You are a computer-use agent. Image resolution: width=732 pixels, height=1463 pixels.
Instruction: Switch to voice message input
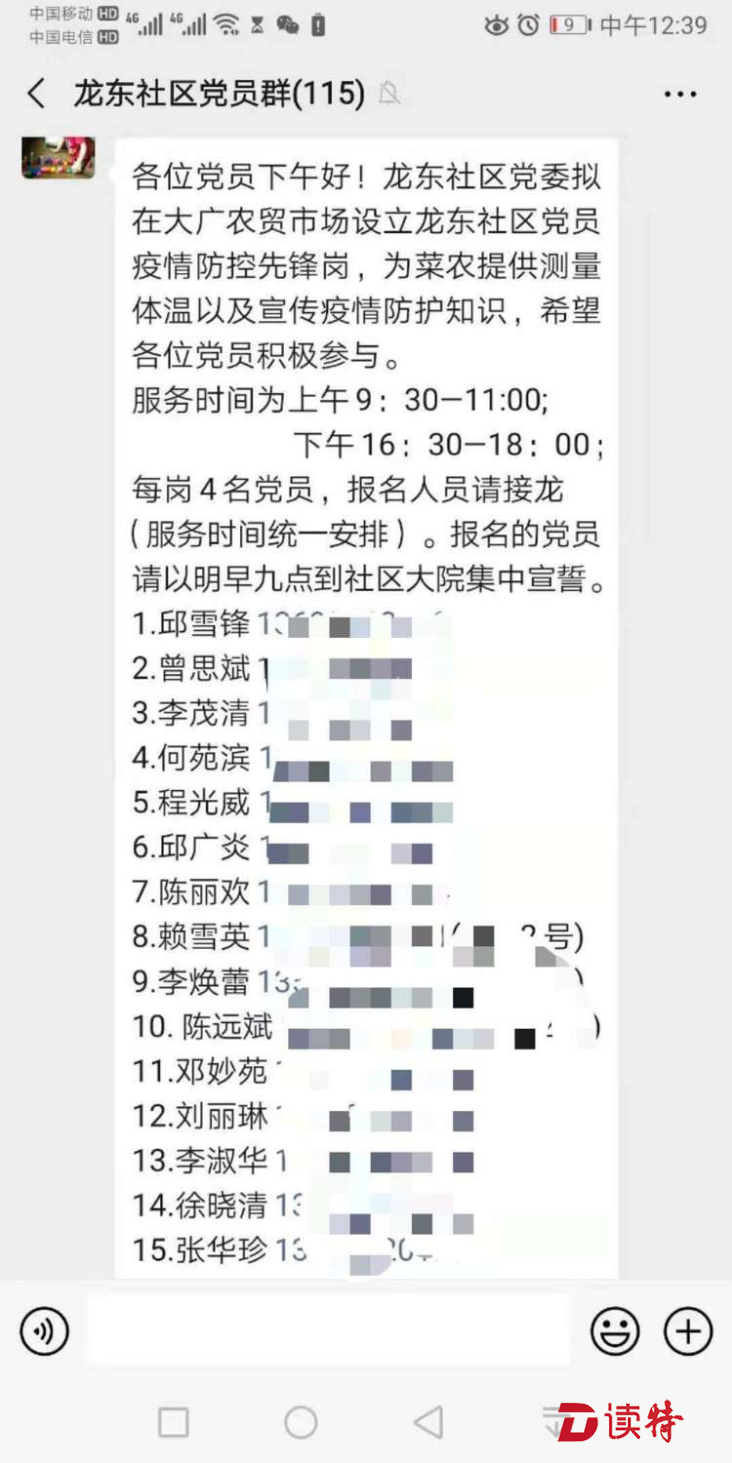pyautogui.click(x=45, y=1331)
